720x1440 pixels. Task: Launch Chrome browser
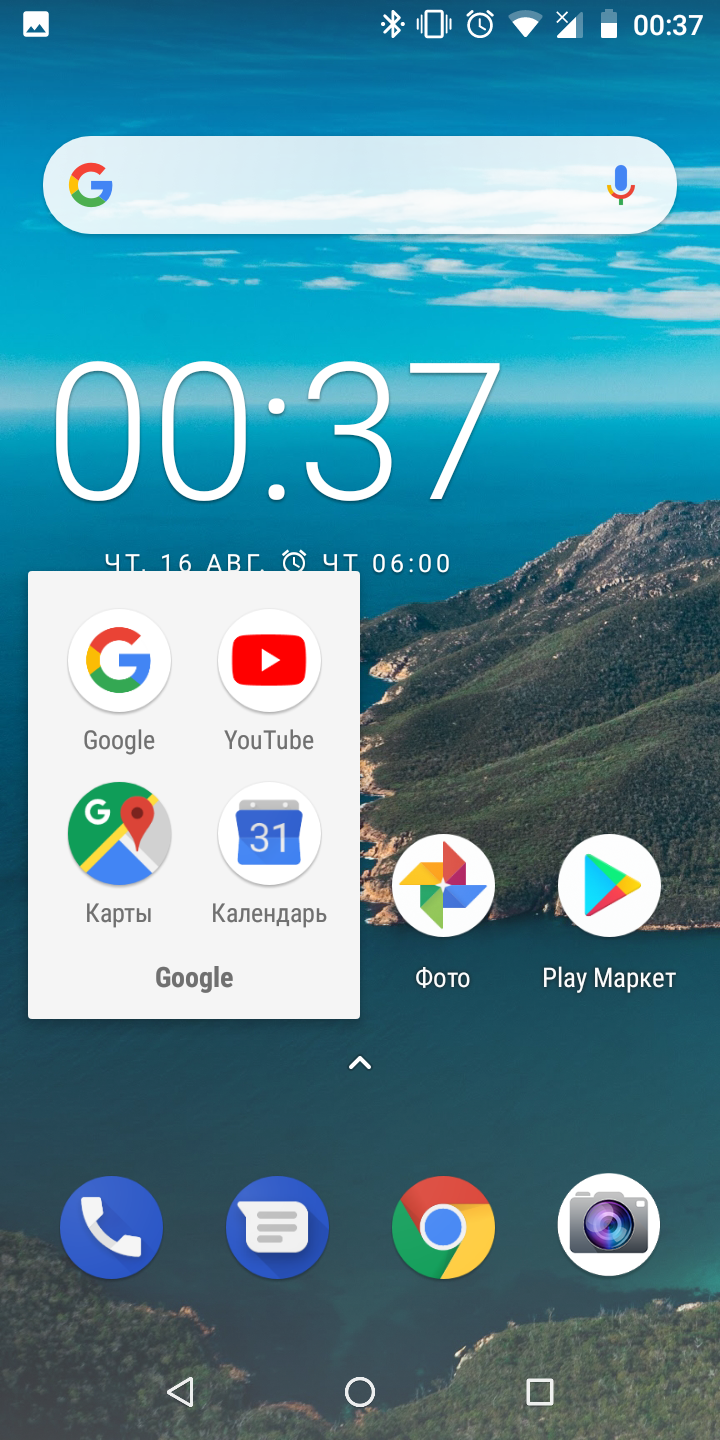(443, 1227)
